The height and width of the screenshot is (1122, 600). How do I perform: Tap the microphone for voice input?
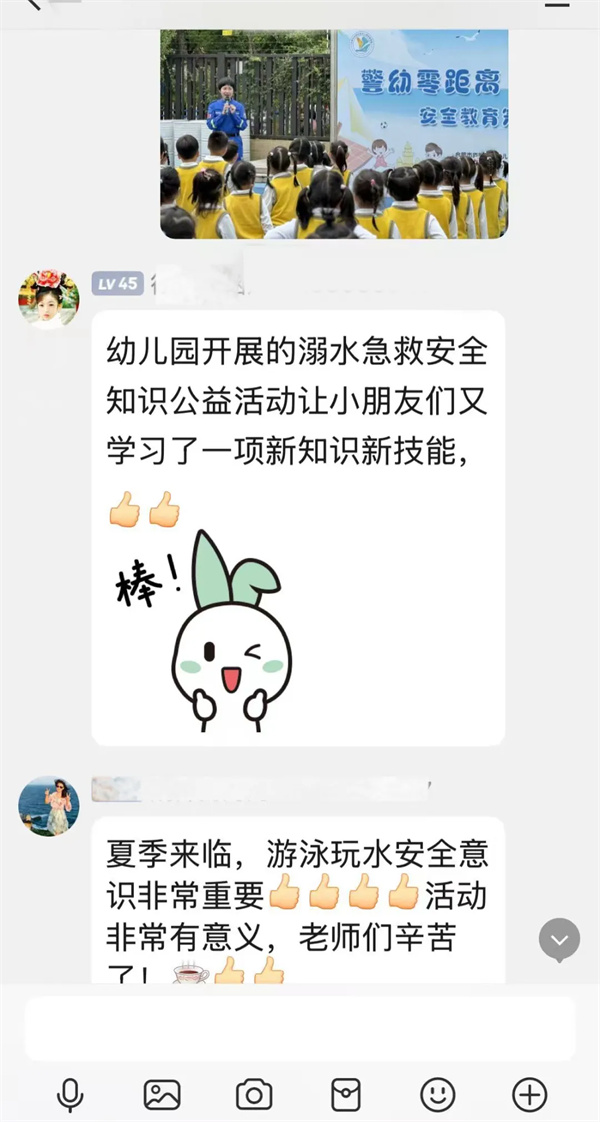coord(70,1095)
